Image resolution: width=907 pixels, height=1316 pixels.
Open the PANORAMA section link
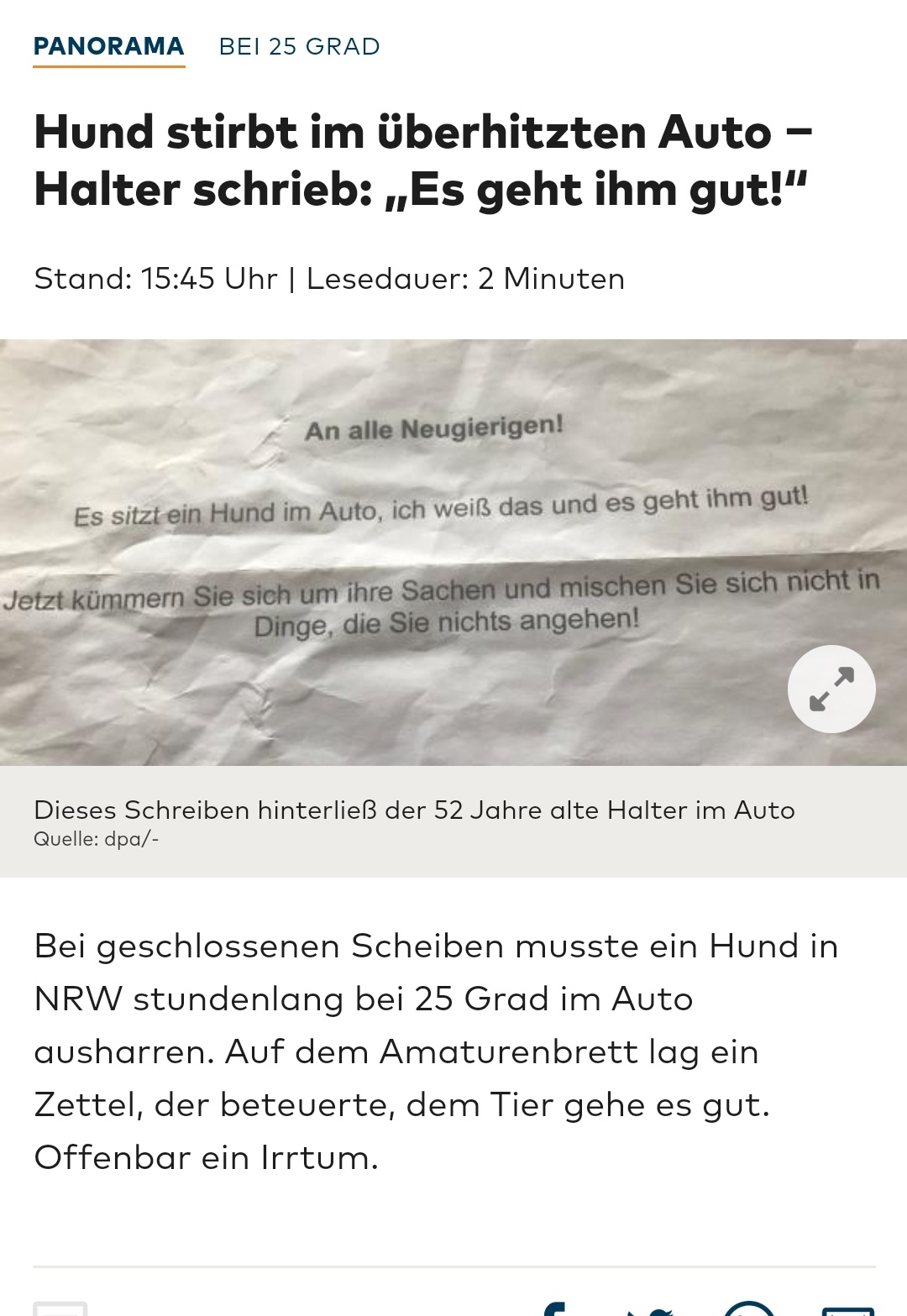109,46
